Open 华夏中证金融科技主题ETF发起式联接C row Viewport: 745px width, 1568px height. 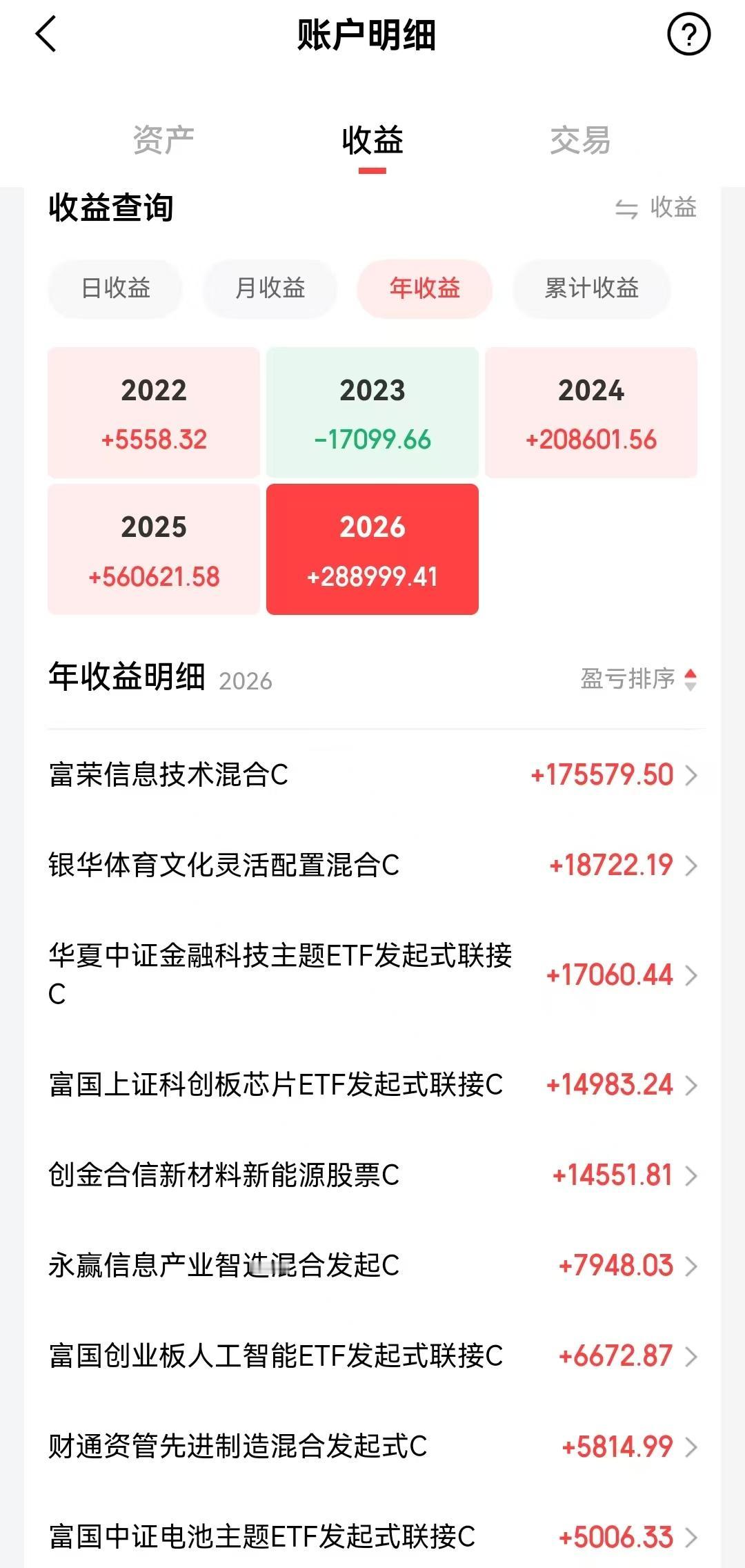click(372, 974)
